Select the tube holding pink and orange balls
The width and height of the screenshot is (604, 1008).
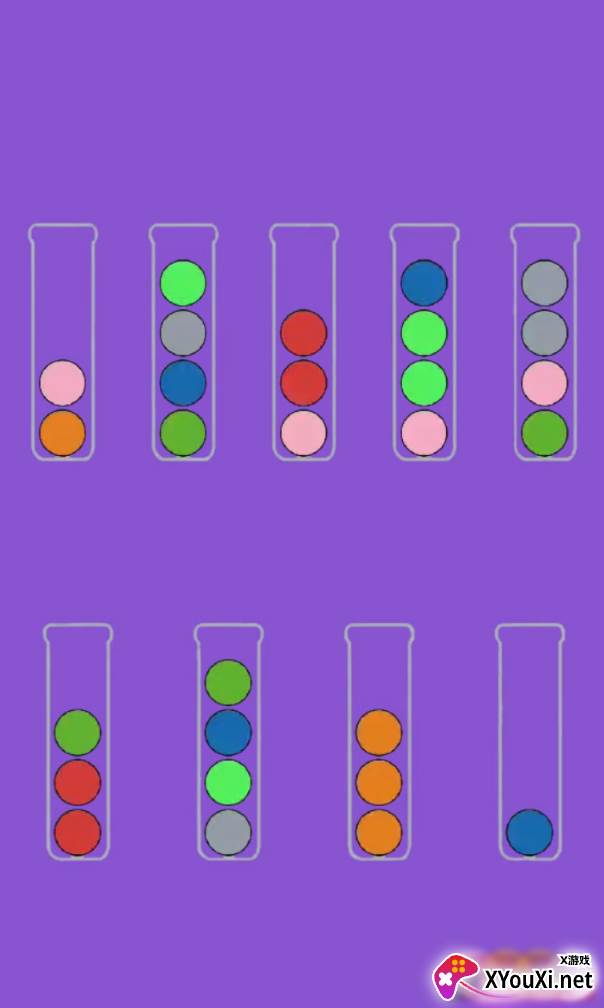pos(63,345)
